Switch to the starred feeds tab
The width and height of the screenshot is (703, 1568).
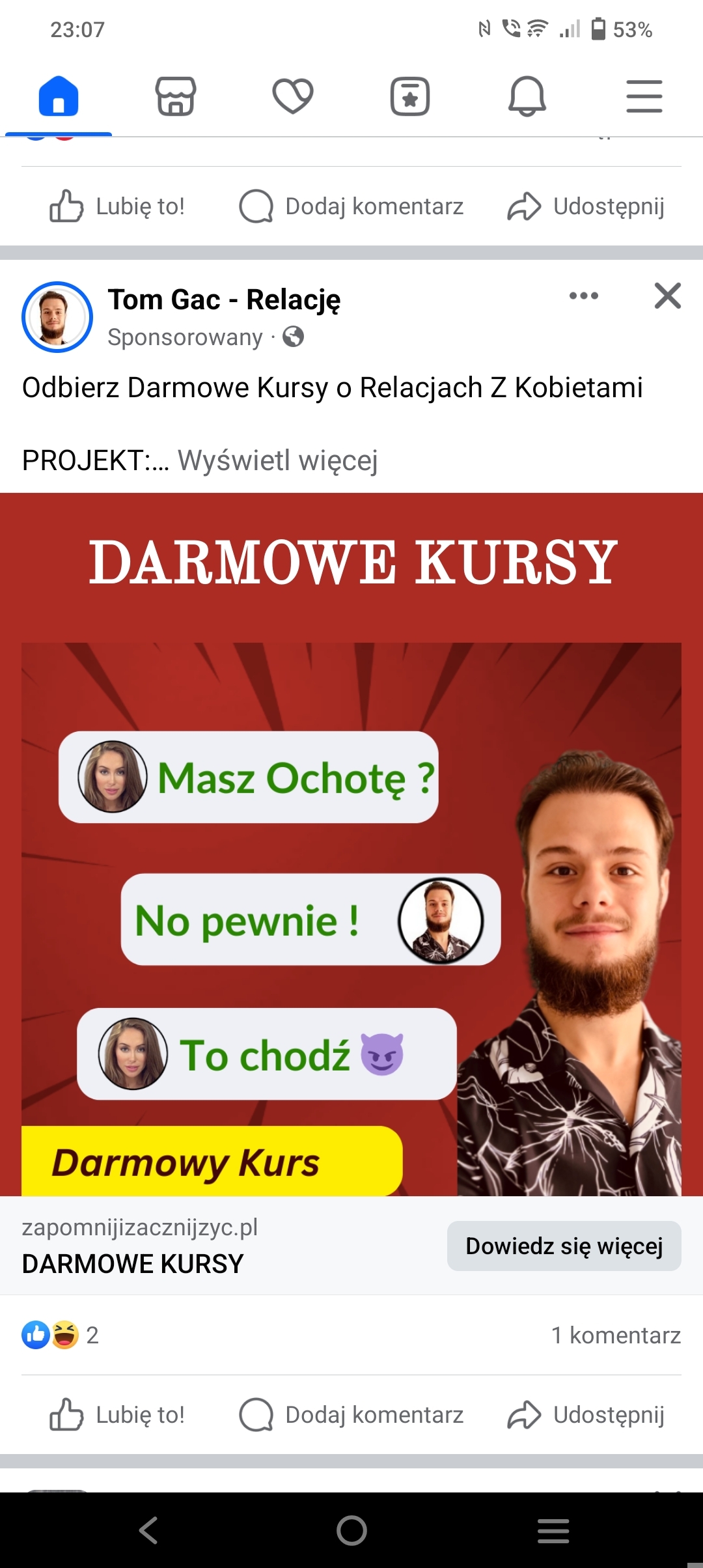point(410,96)
